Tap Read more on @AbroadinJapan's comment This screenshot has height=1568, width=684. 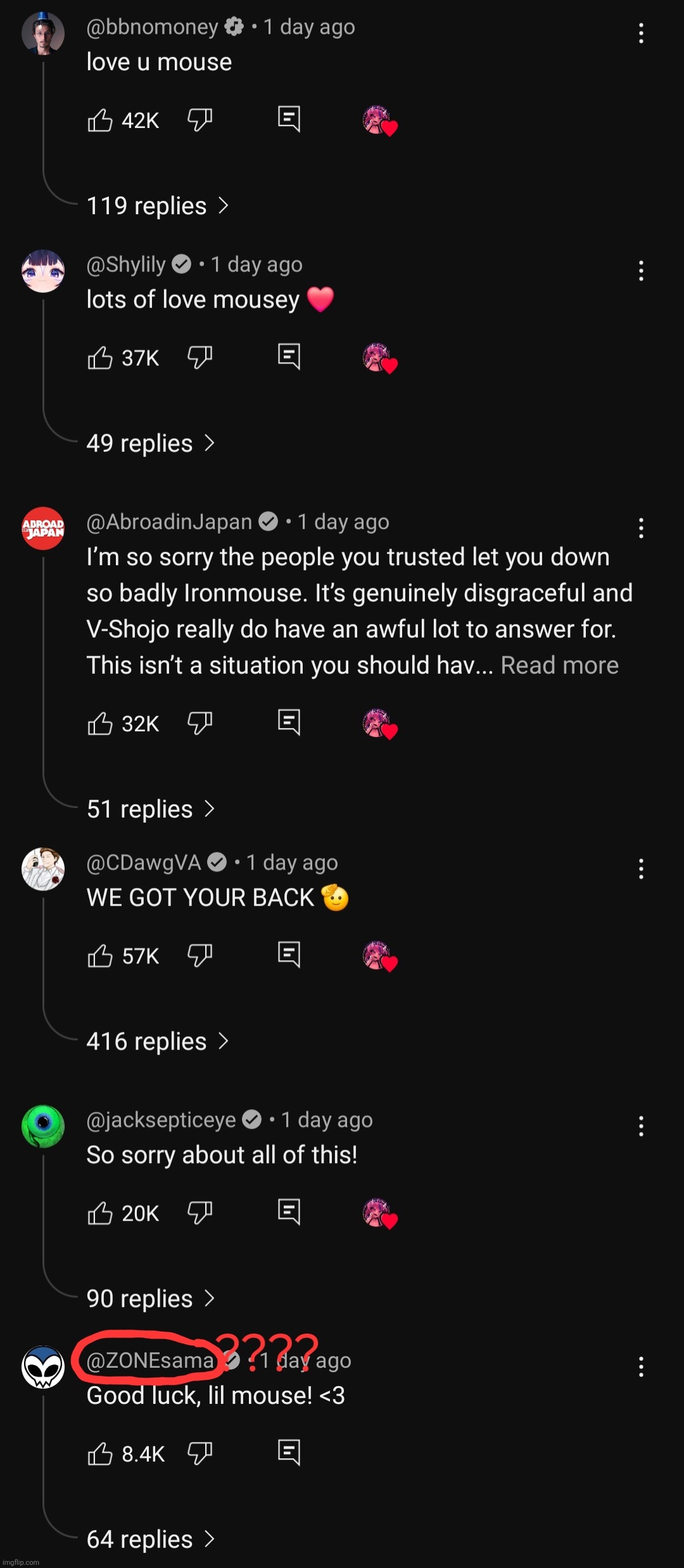tap(559, 665)
